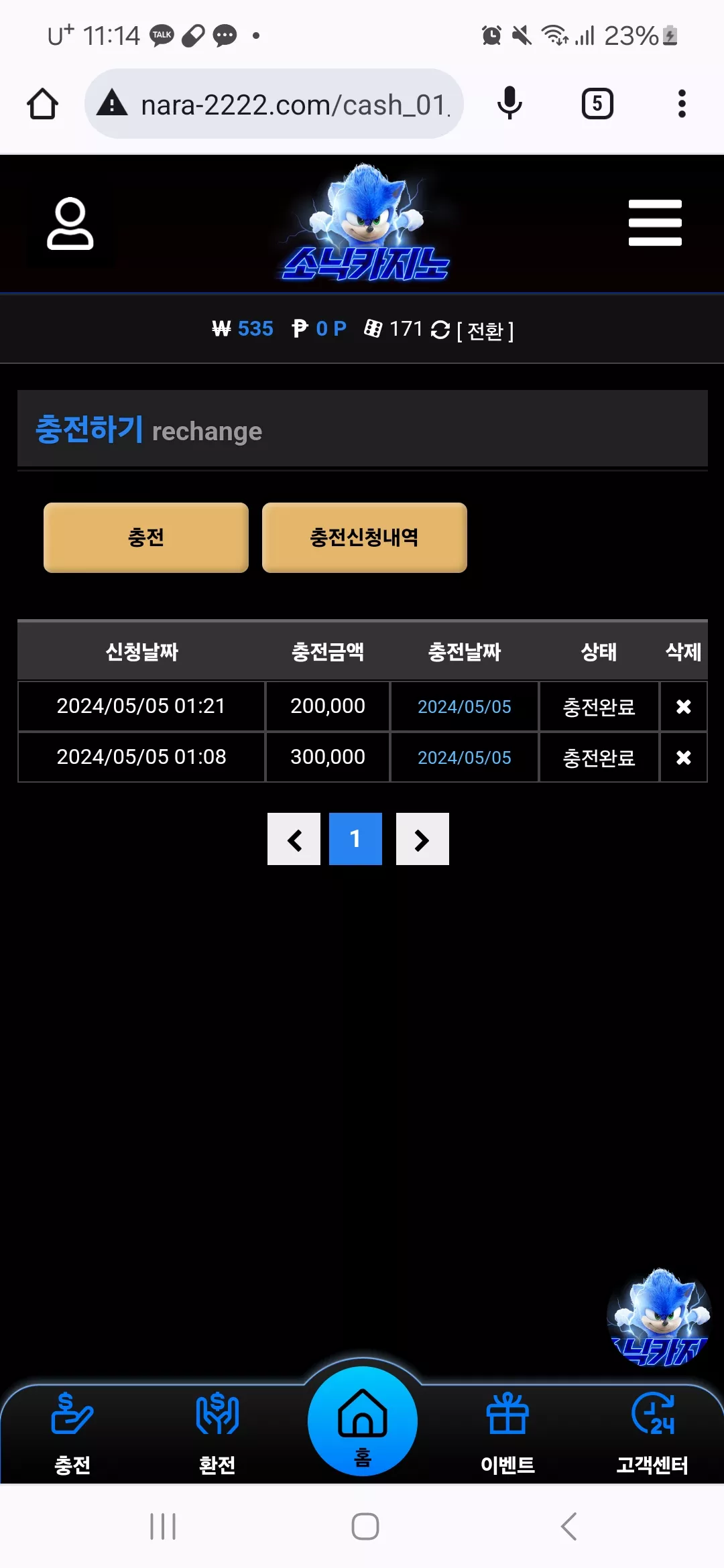Image resolution: width=724 pixels, height=1568 pixels.
Task: Go to next page arrow
Action: (422, 839)
